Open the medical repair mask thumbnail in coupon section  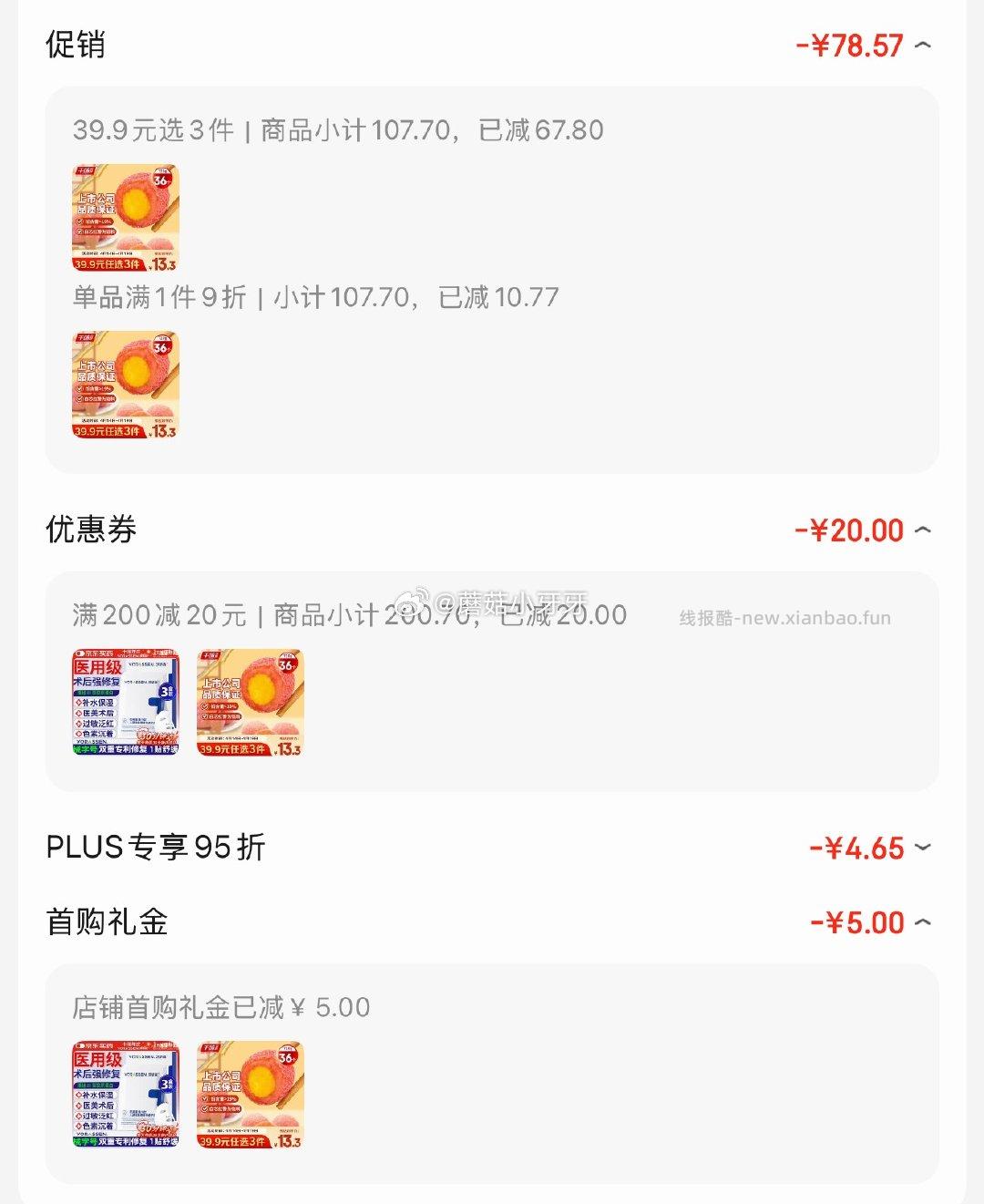[125, 702]
